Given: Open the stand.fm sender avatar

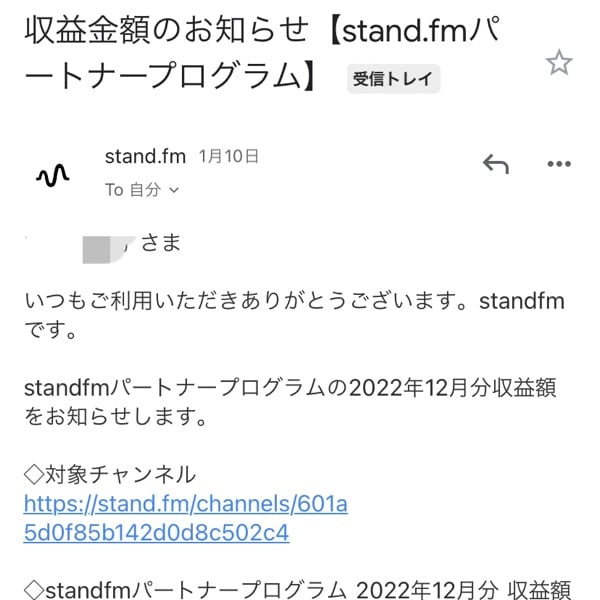Looking at the screenshot, I should click(x=52, y=175).
